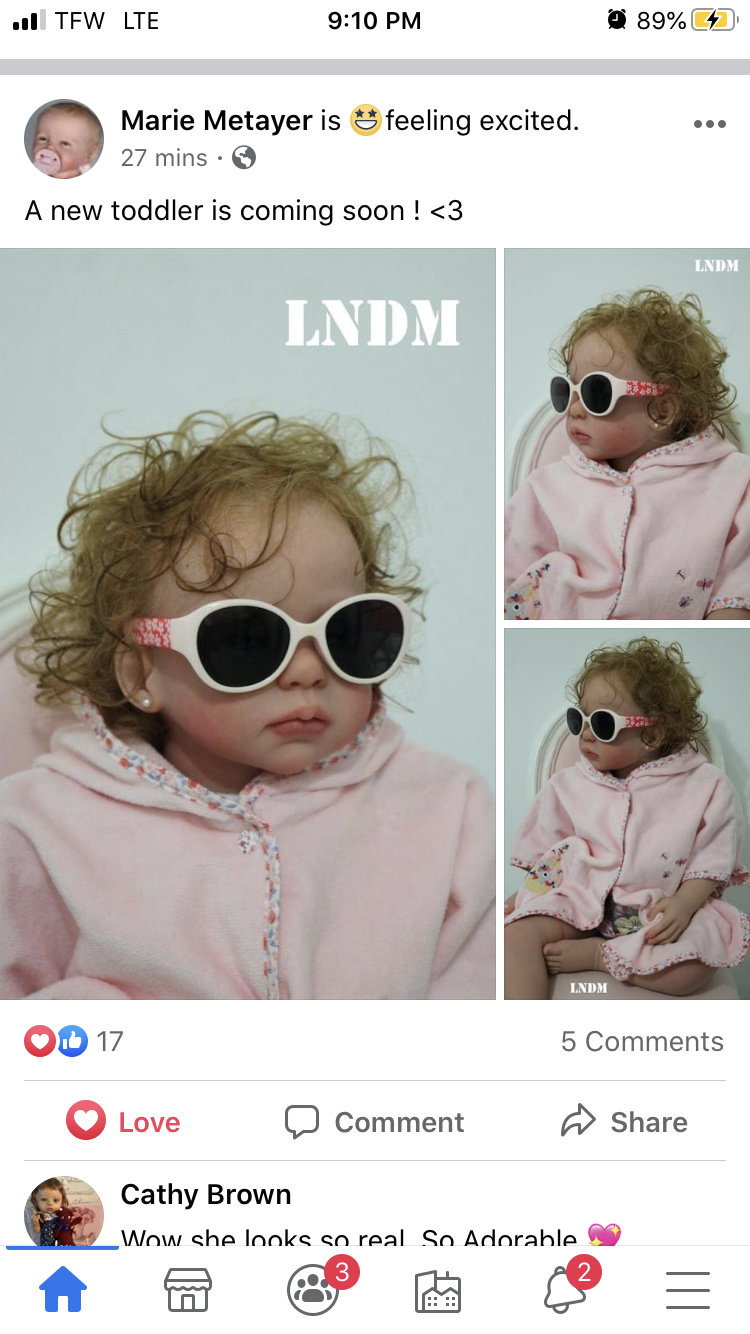Viewport: 750px width, 1334px height.
Task: Go to the Home feed tab
Action: (62, 1290)
